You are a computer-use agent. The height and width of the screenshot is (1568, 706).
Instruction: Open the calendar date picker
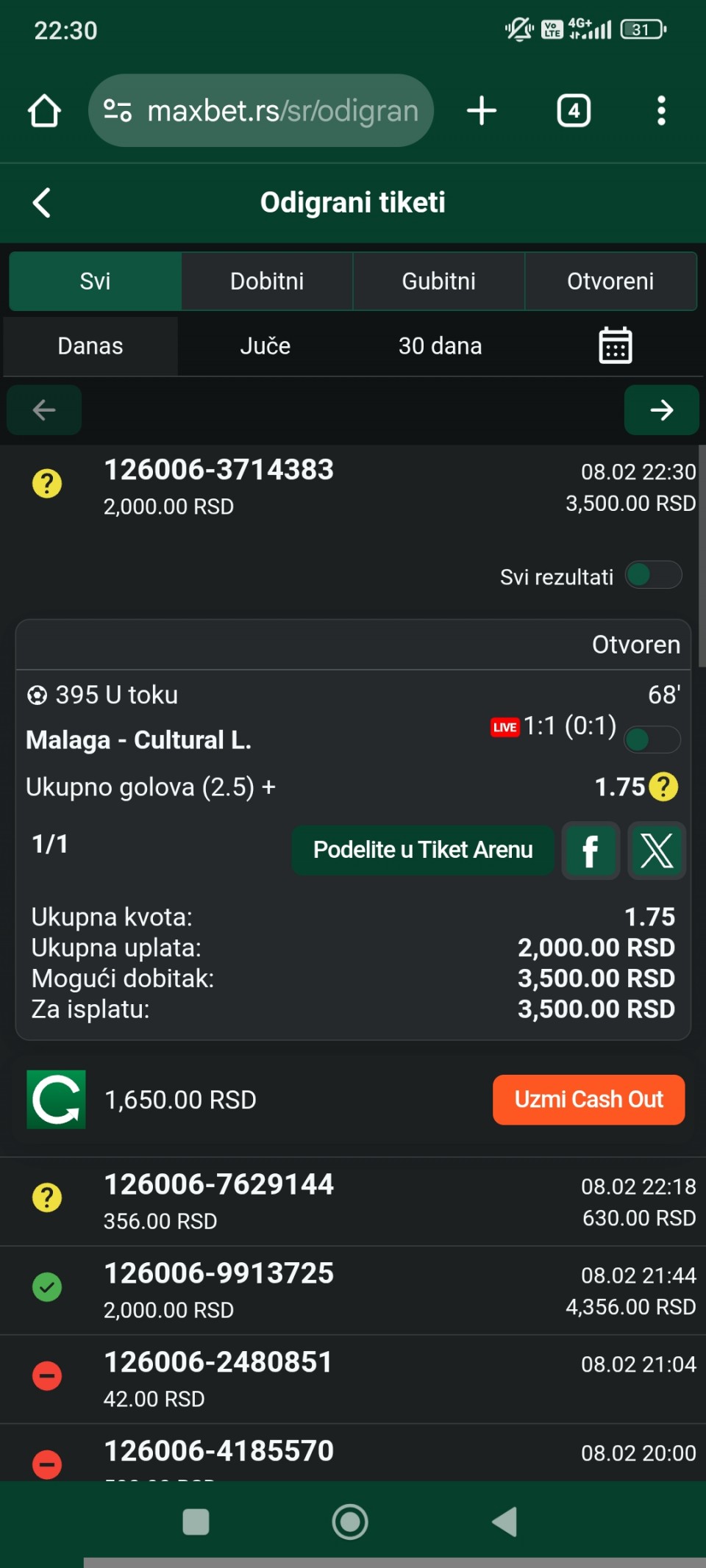[x=615, y=346]
